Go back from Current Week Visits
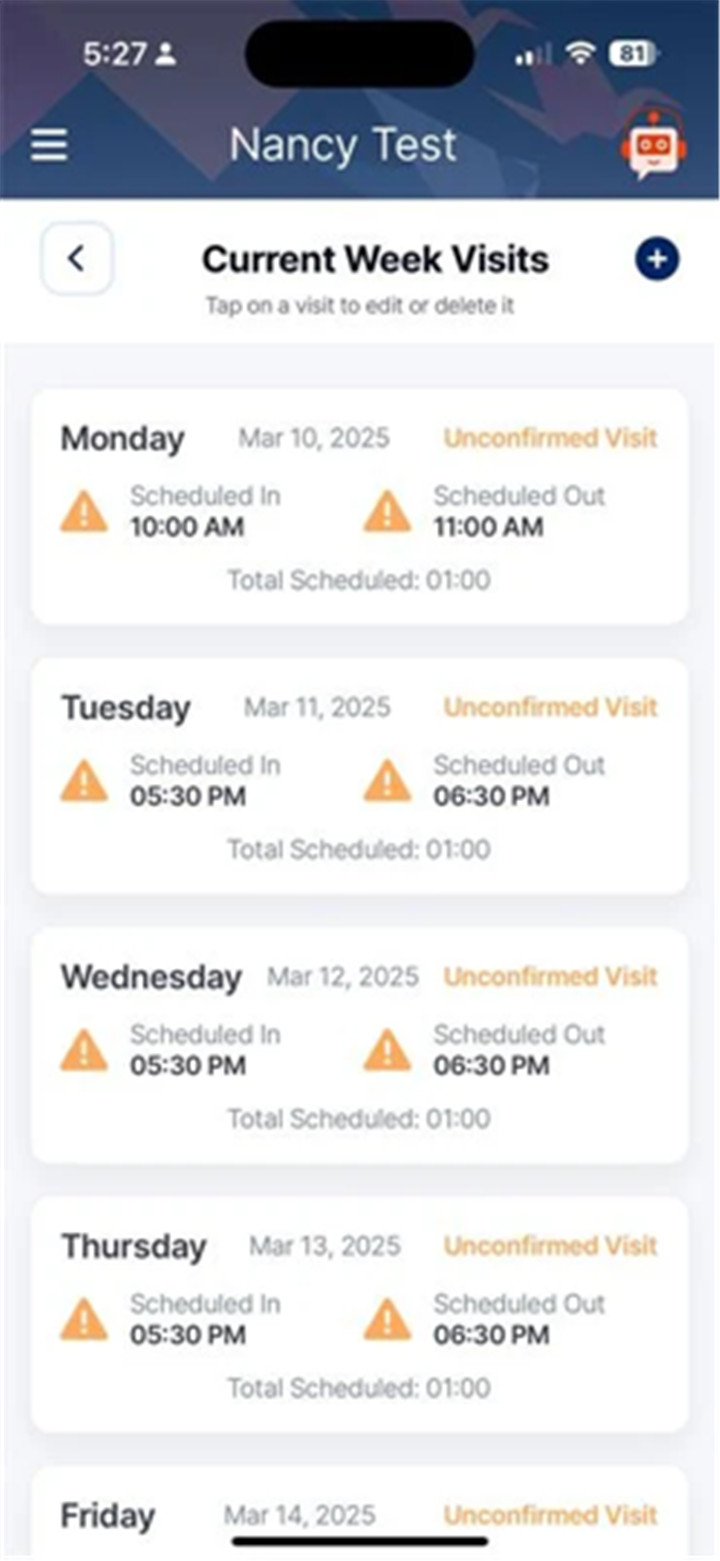The height and width of the screenshot is (1561, 720). pos(77,258)
